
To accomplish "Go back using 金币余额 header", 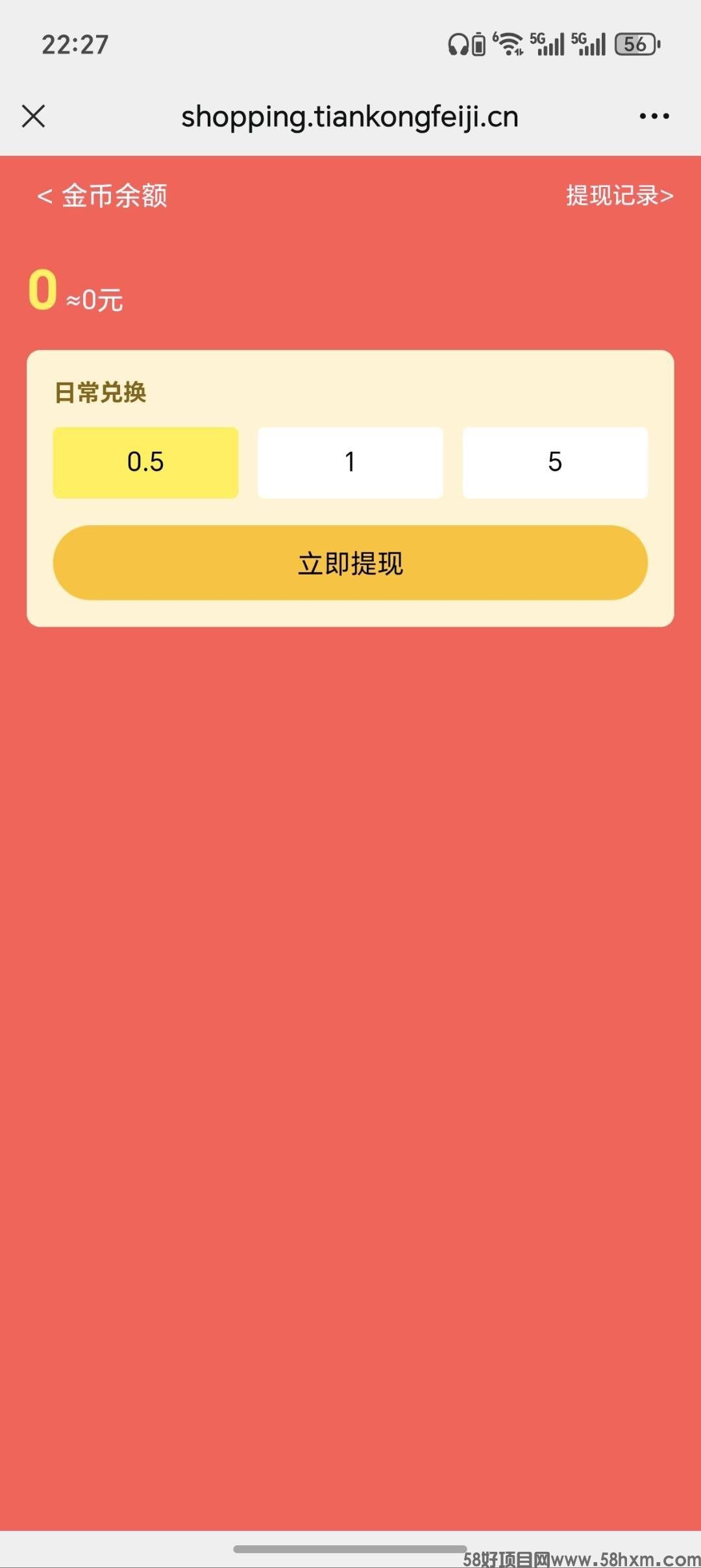I will (x=116, y=197).
